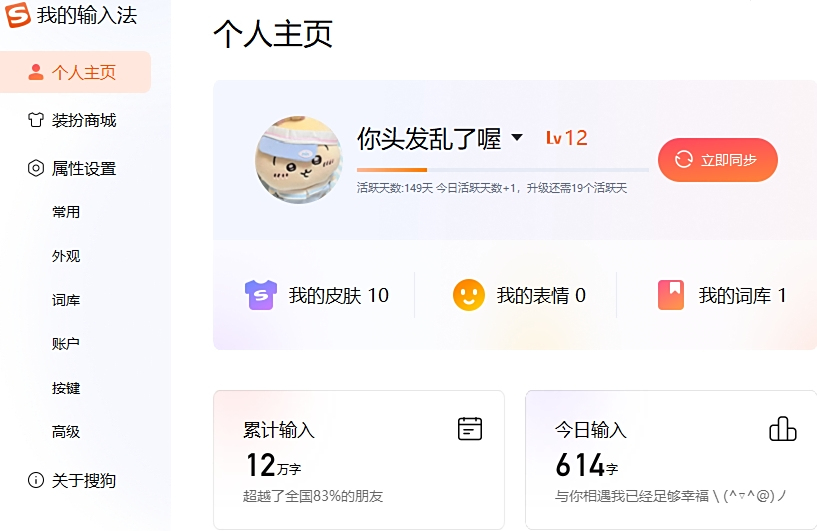Open 我的皮肤 10

317,295
